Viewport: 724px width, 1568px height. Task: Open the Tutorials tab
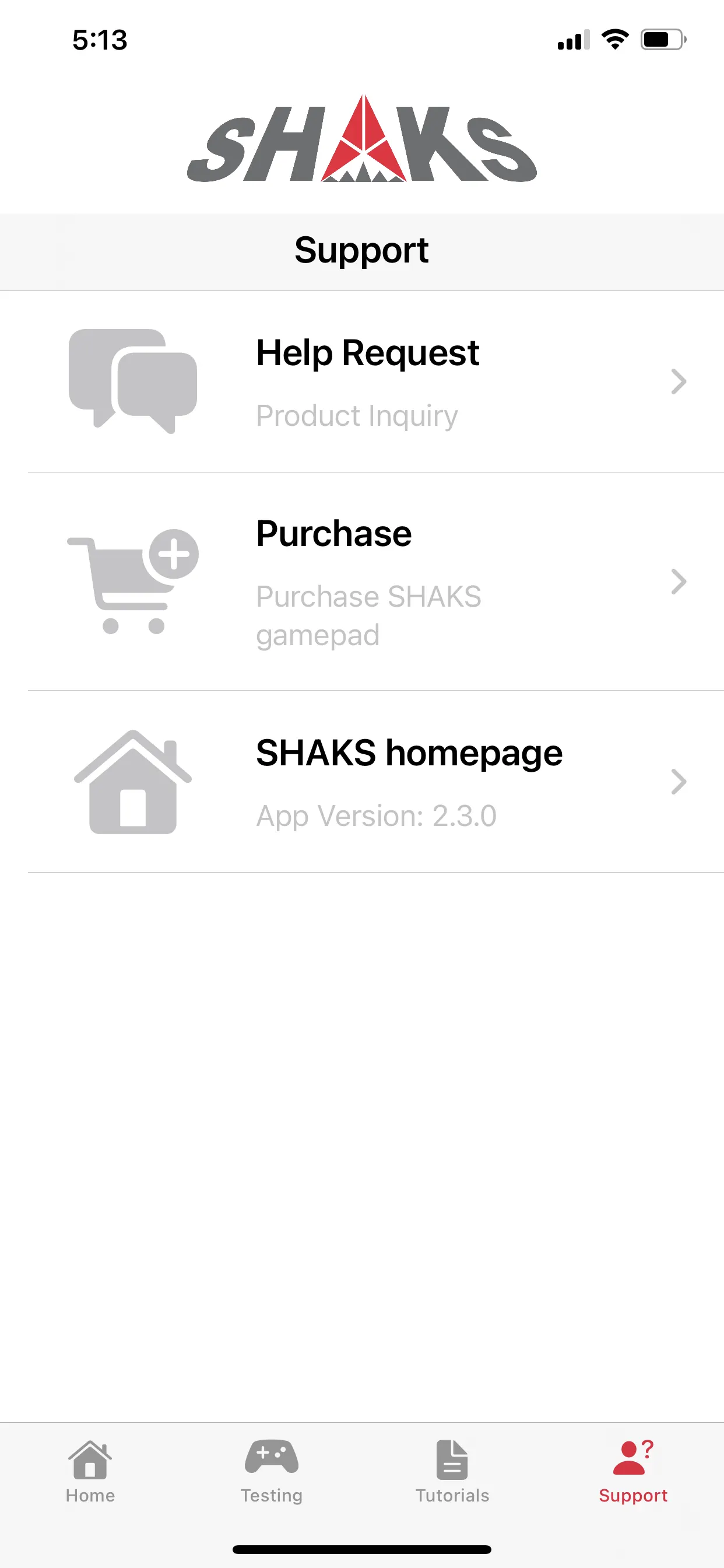(452, 1471)
